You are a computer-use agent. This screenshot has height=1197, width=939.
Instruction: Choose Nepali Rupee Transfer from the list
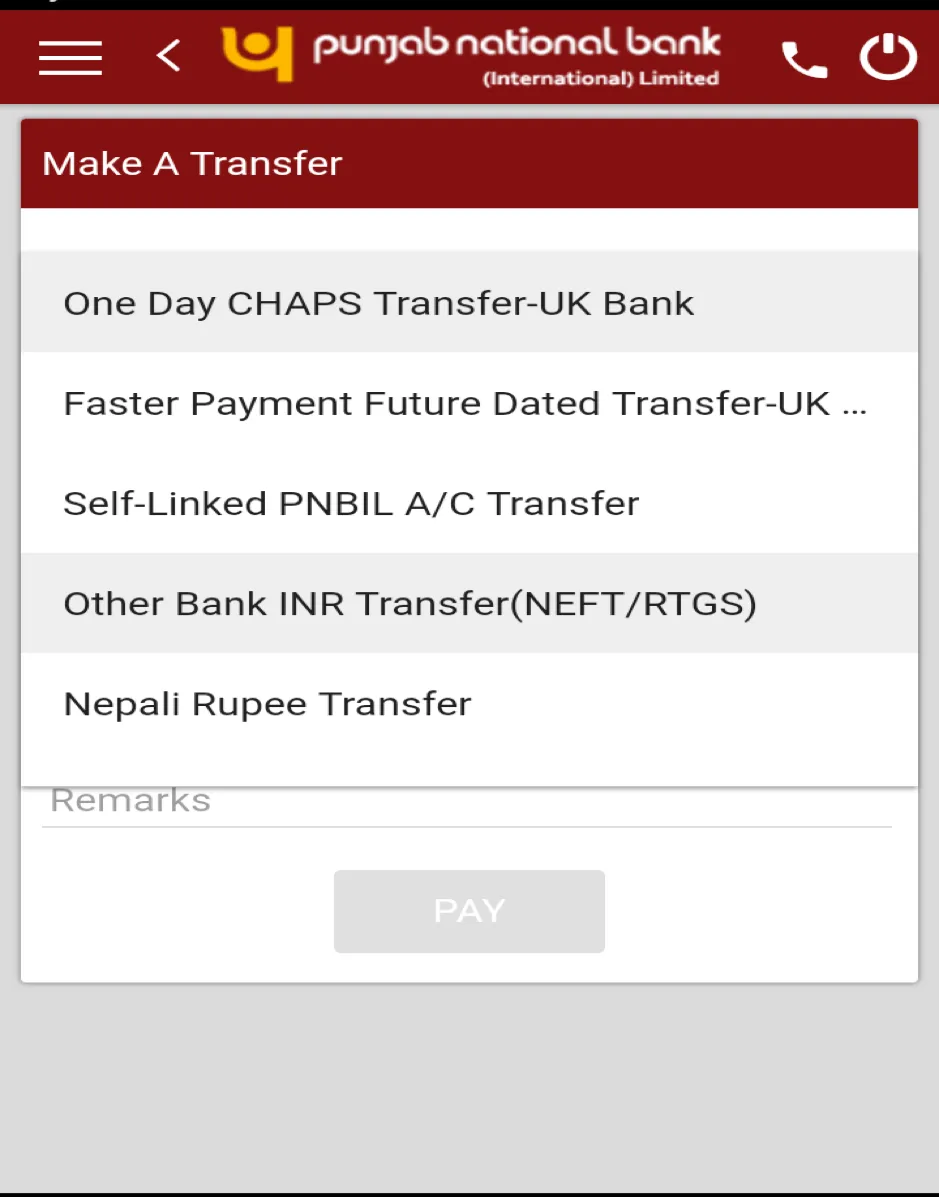tap(267, 703)
